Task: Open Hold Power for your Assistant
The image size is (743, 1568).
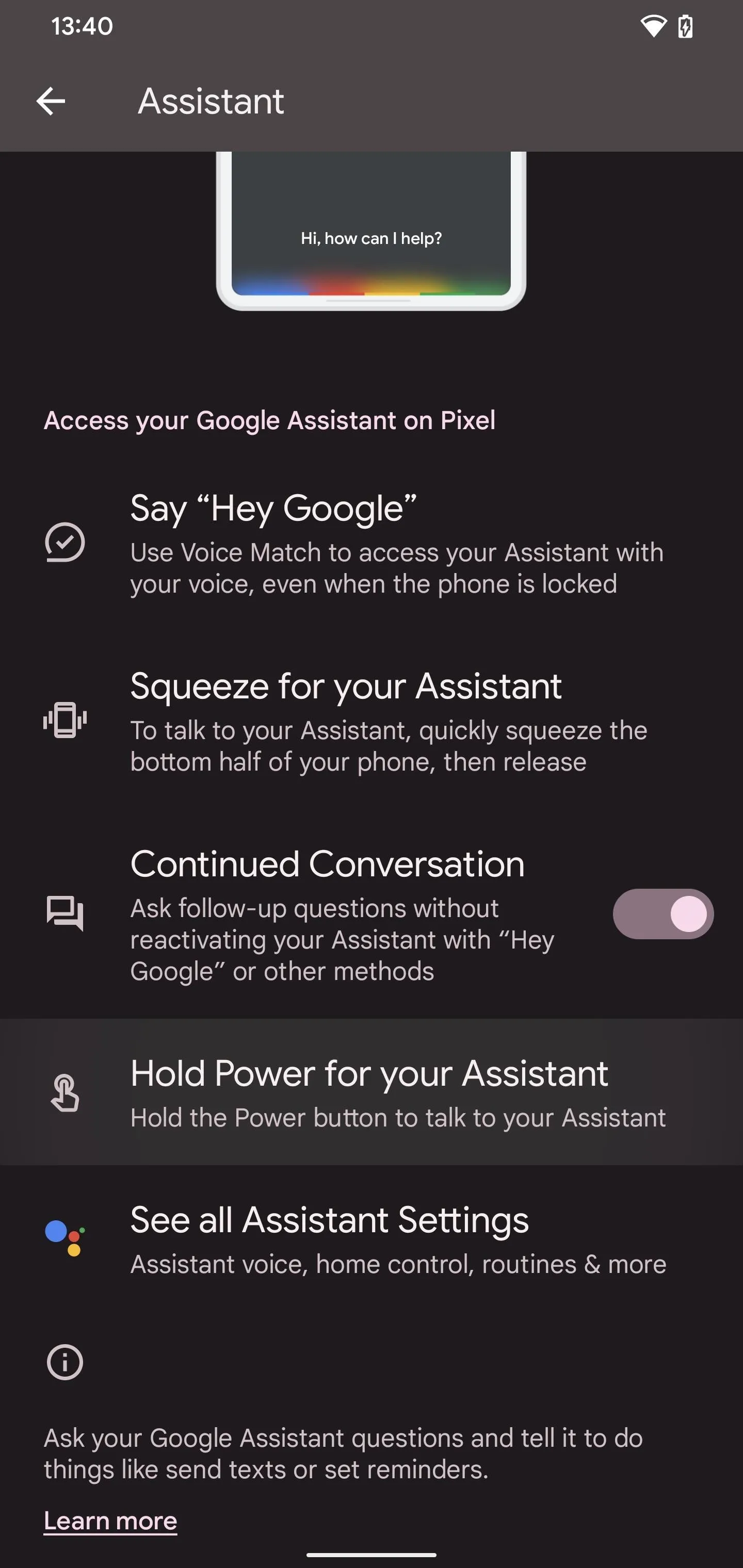Action: point(372,1092)
